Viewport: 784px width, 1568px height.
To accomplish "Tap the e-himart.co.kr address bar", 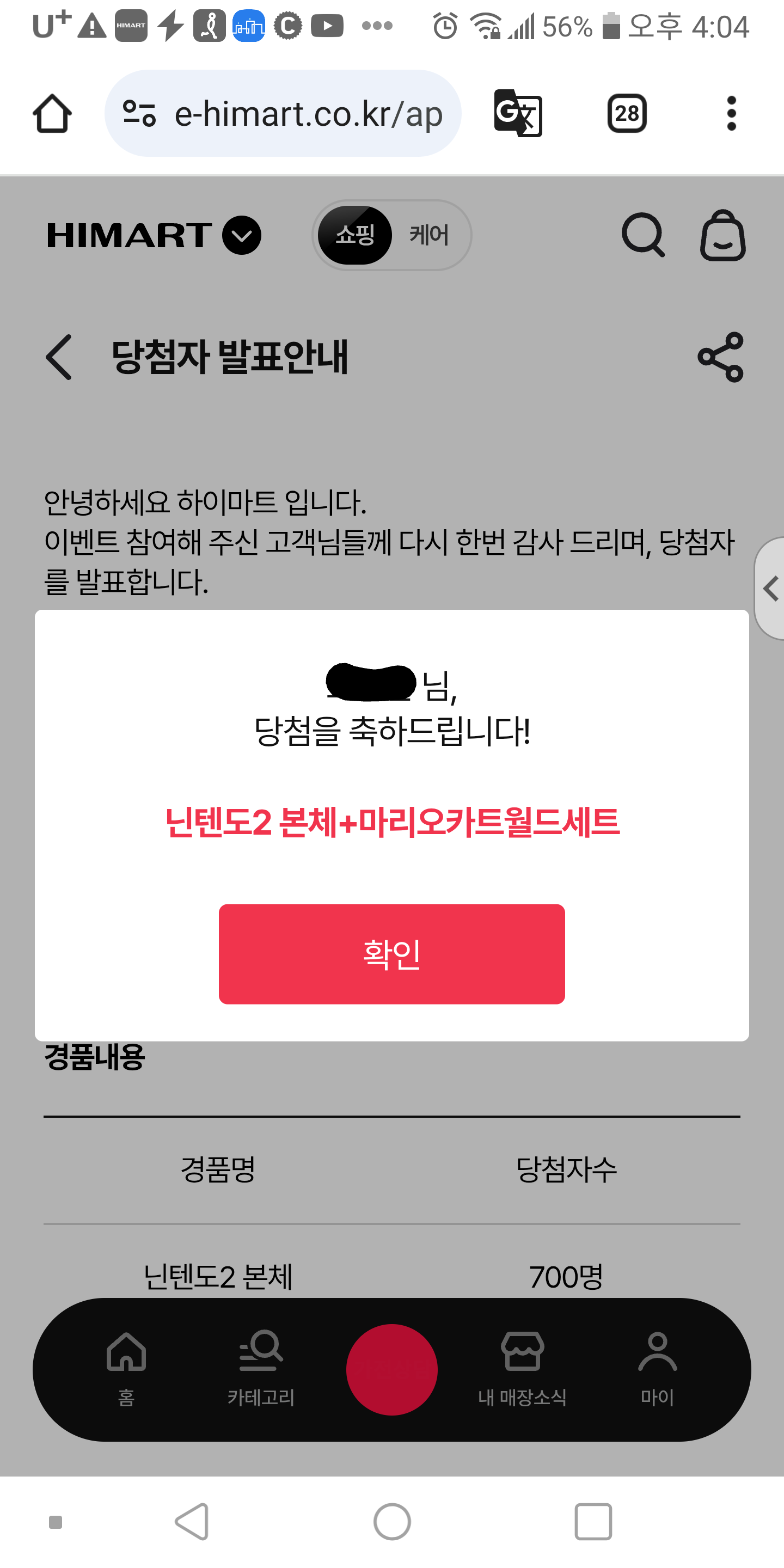I will (283, 113).
